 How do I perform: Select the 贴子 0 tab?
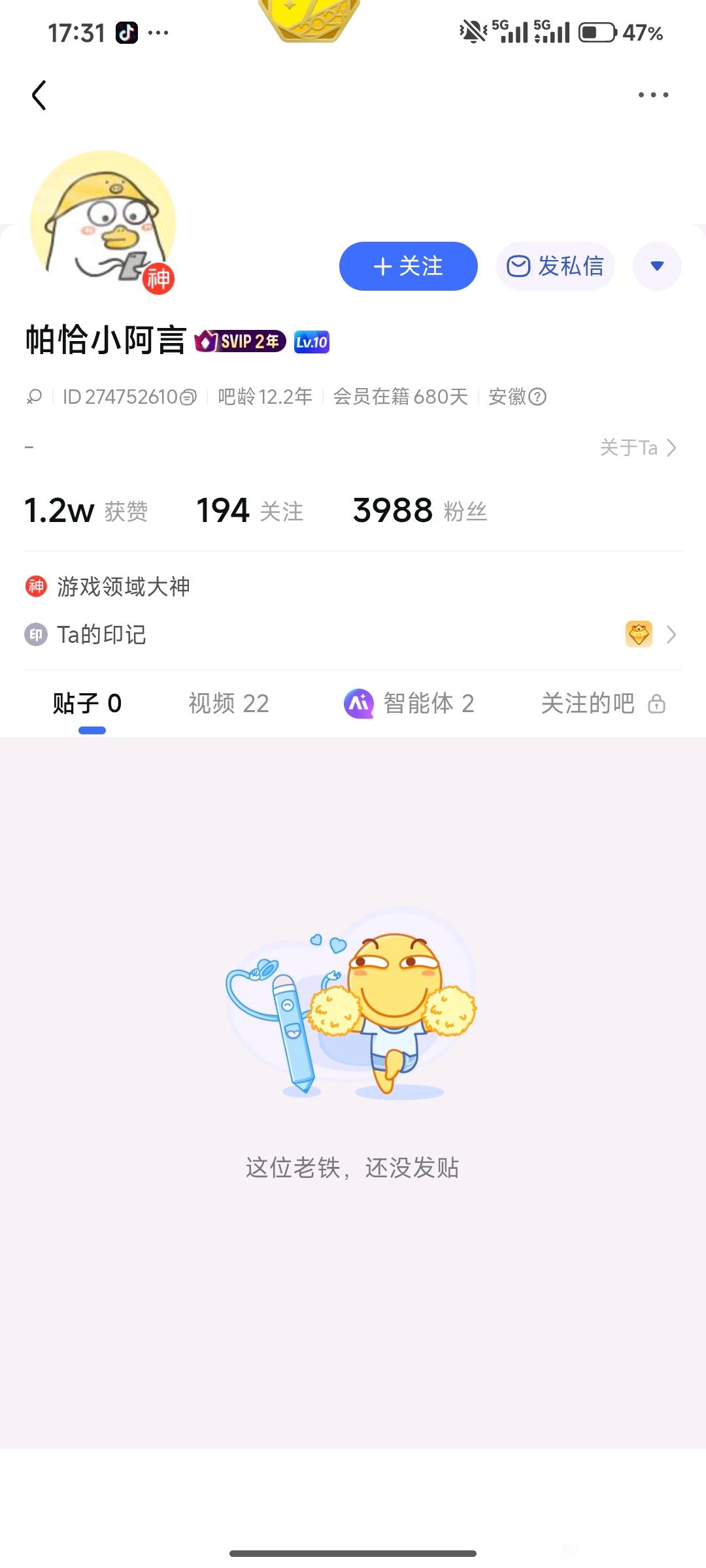[x=88, y=704]
